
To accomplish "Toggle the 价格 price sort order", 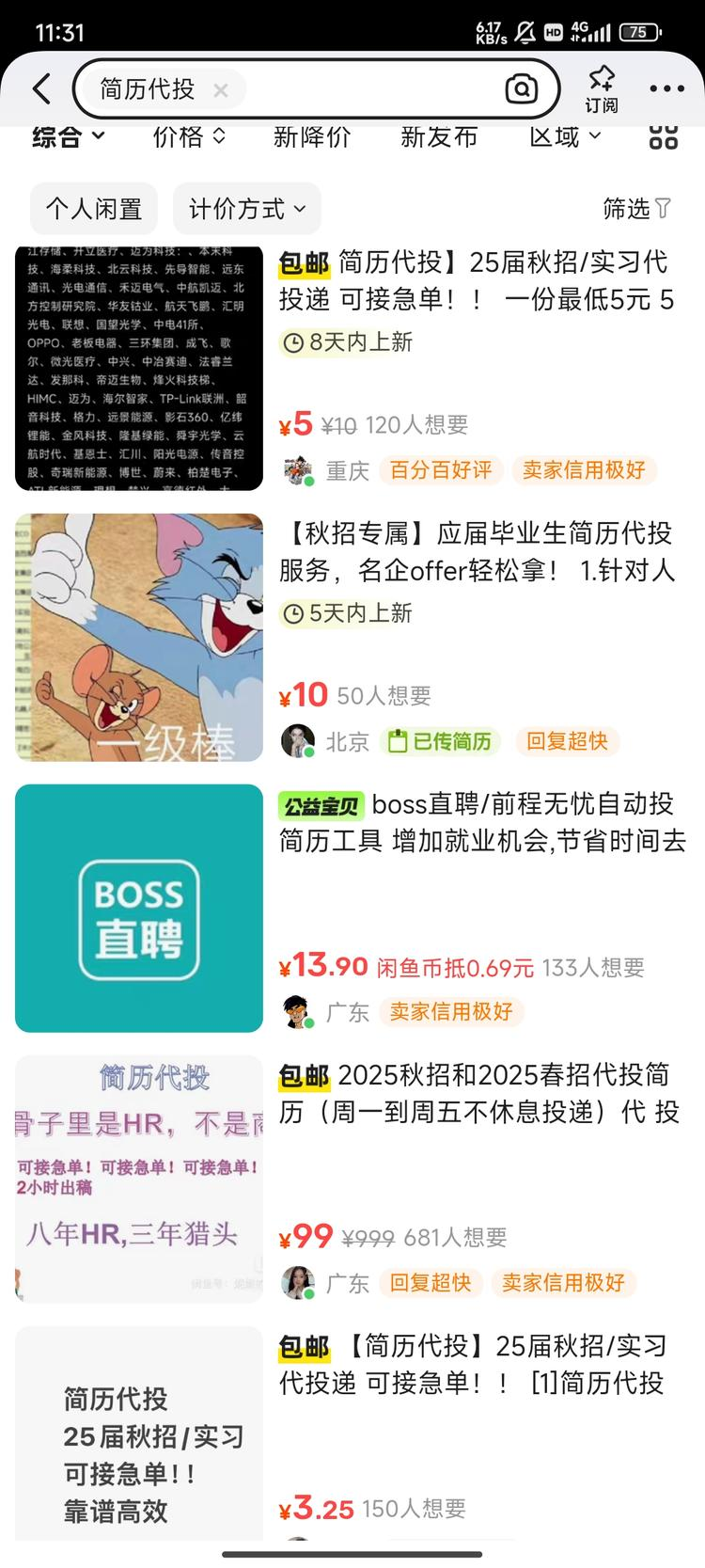I will click(188, 136).
